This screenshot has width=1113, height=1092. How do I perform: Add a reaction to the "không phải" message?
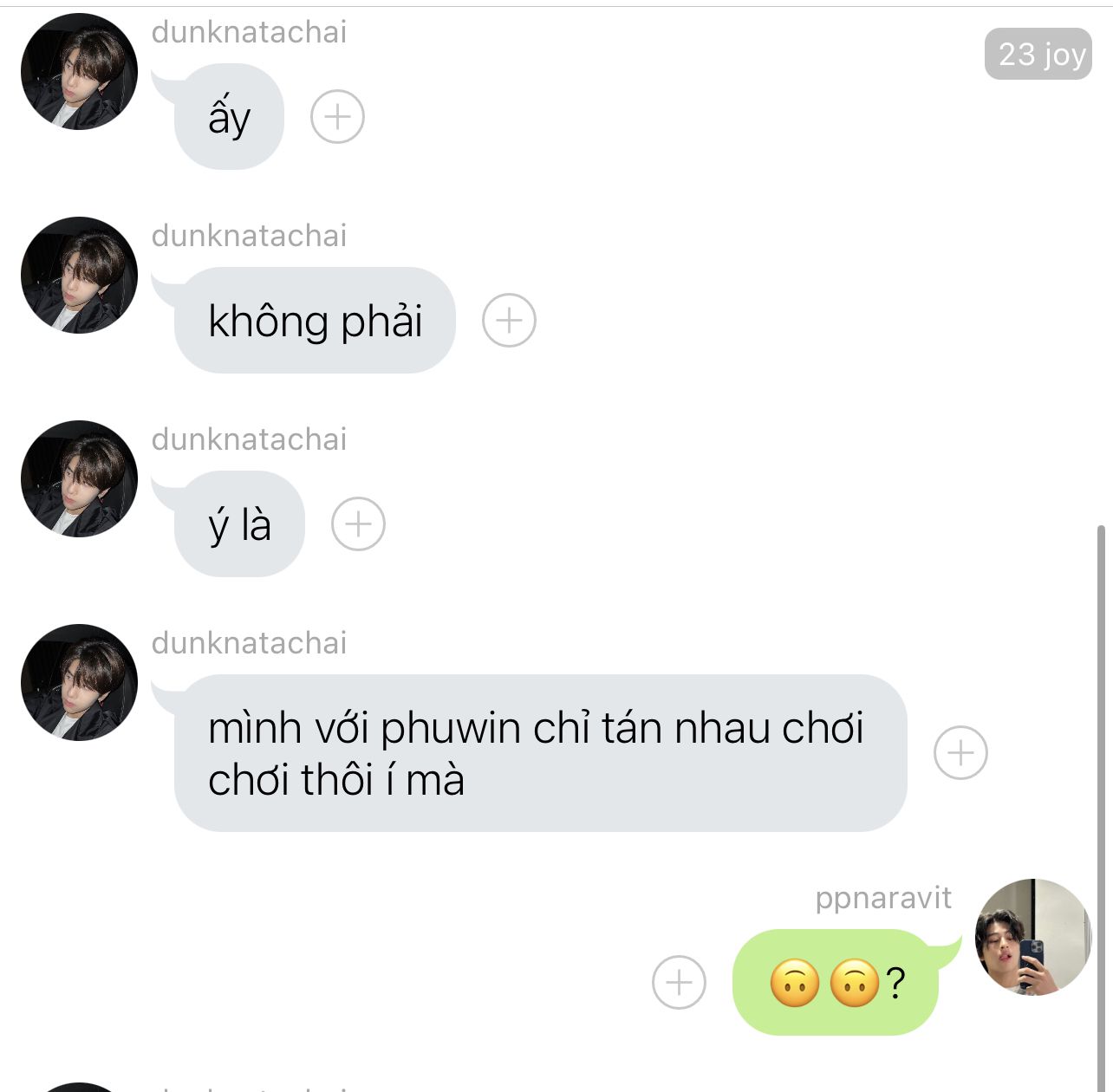[x=509, y=321]
